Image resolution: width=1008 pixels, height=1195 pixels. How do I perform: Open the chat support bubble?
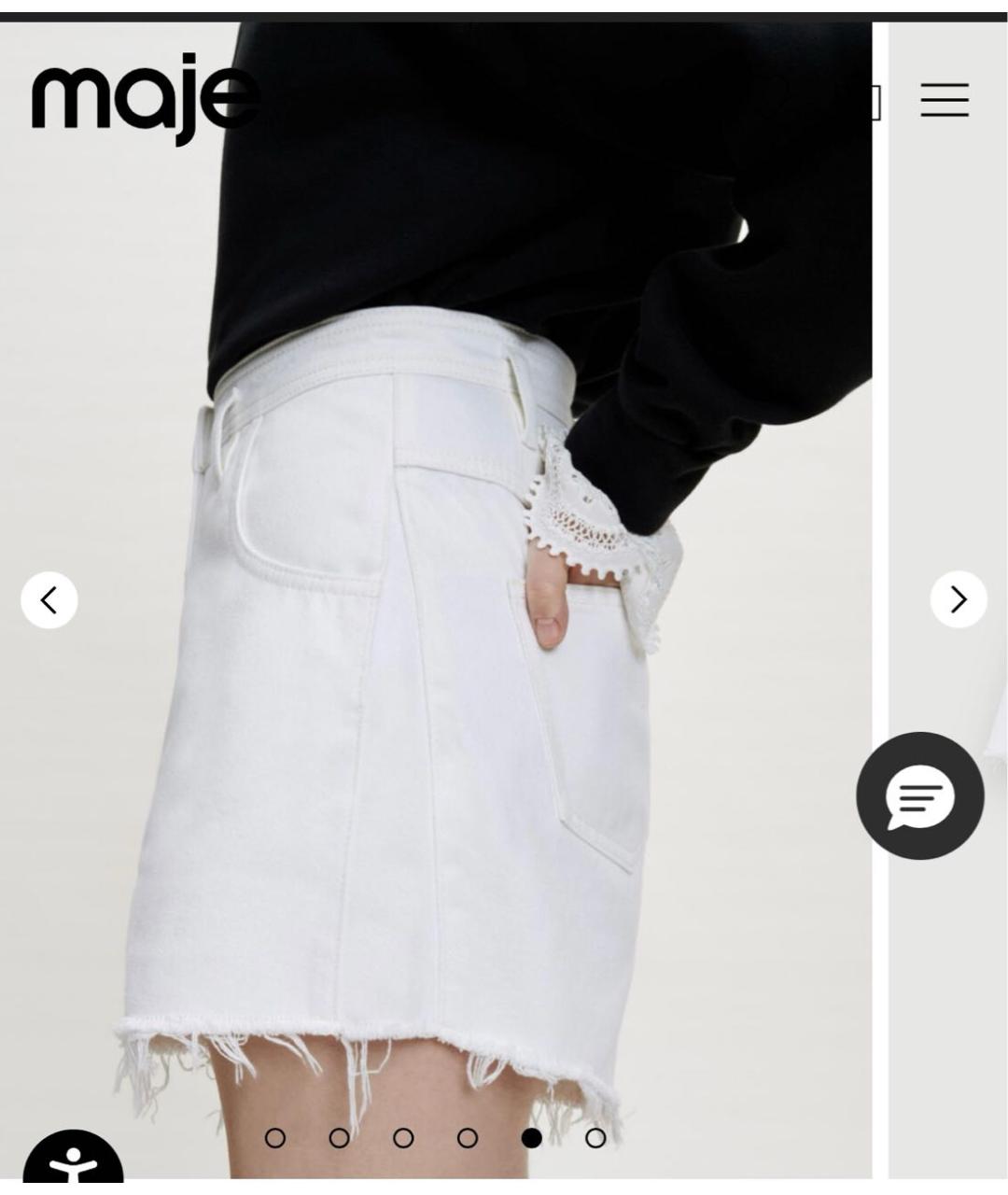pos(919,796)
